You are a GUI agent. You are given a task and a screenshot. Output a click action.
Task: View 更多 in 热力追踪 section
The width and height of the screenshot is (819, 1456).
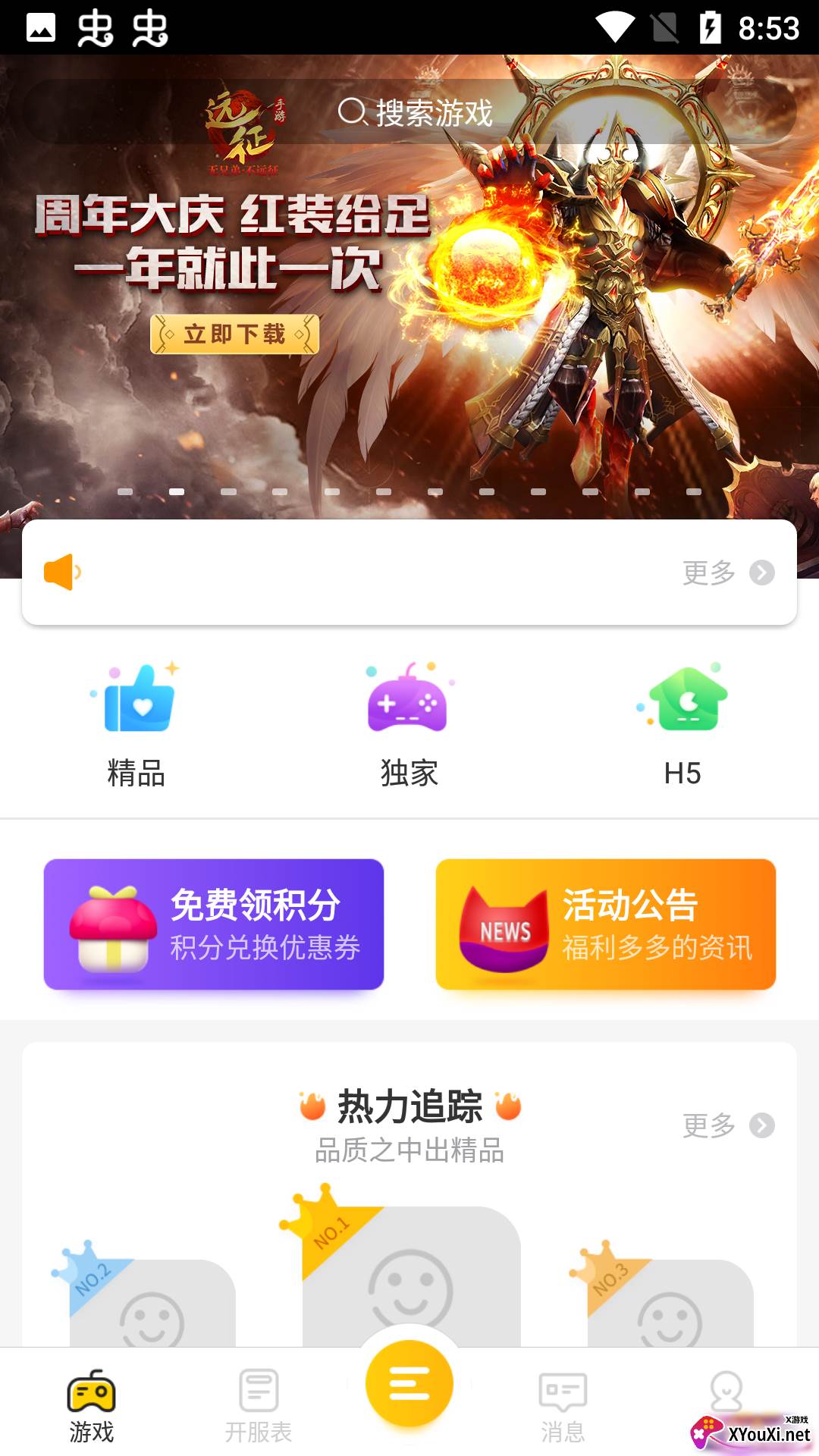coord(727,1125)
